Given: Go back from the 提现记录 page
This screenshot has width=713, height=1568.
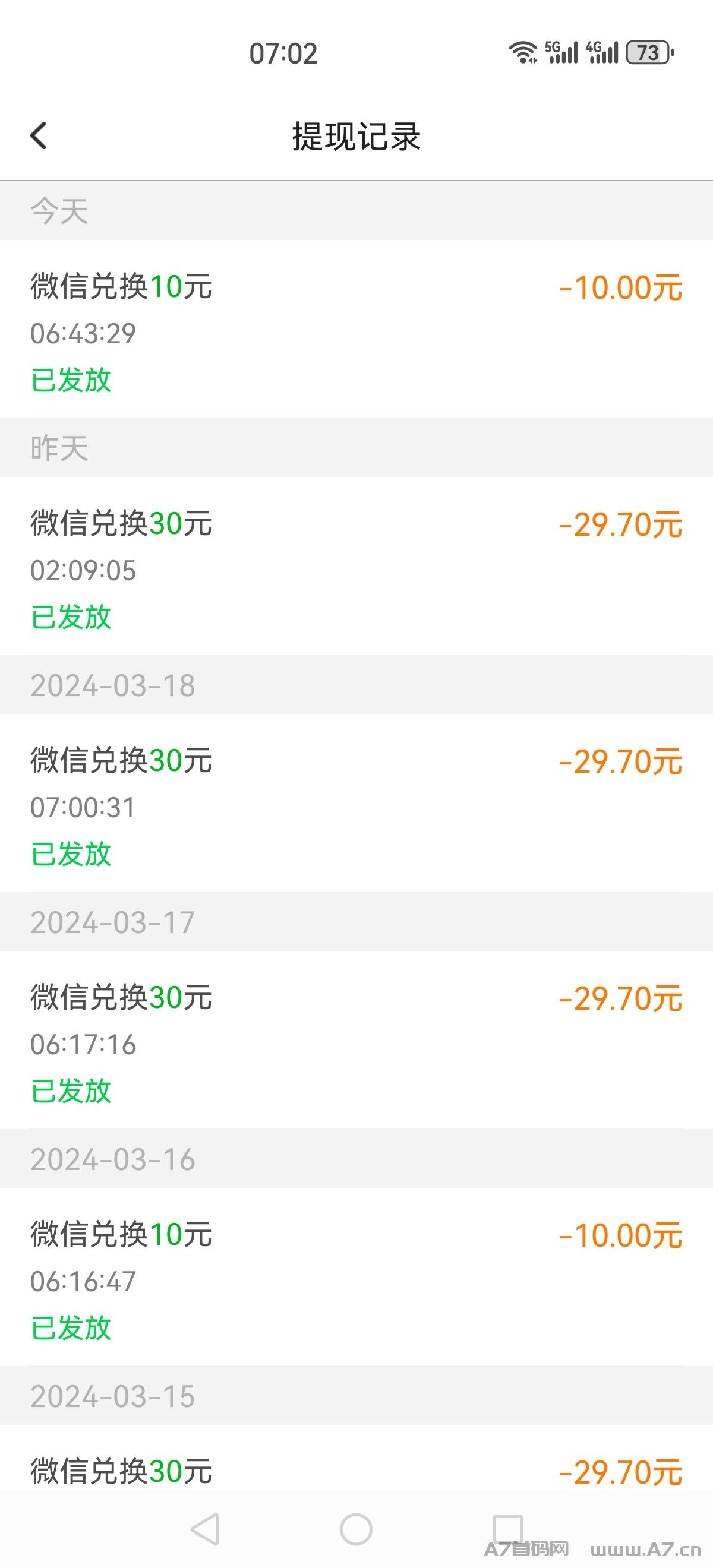Looking at the screenshot, I should tap(39, 135).
